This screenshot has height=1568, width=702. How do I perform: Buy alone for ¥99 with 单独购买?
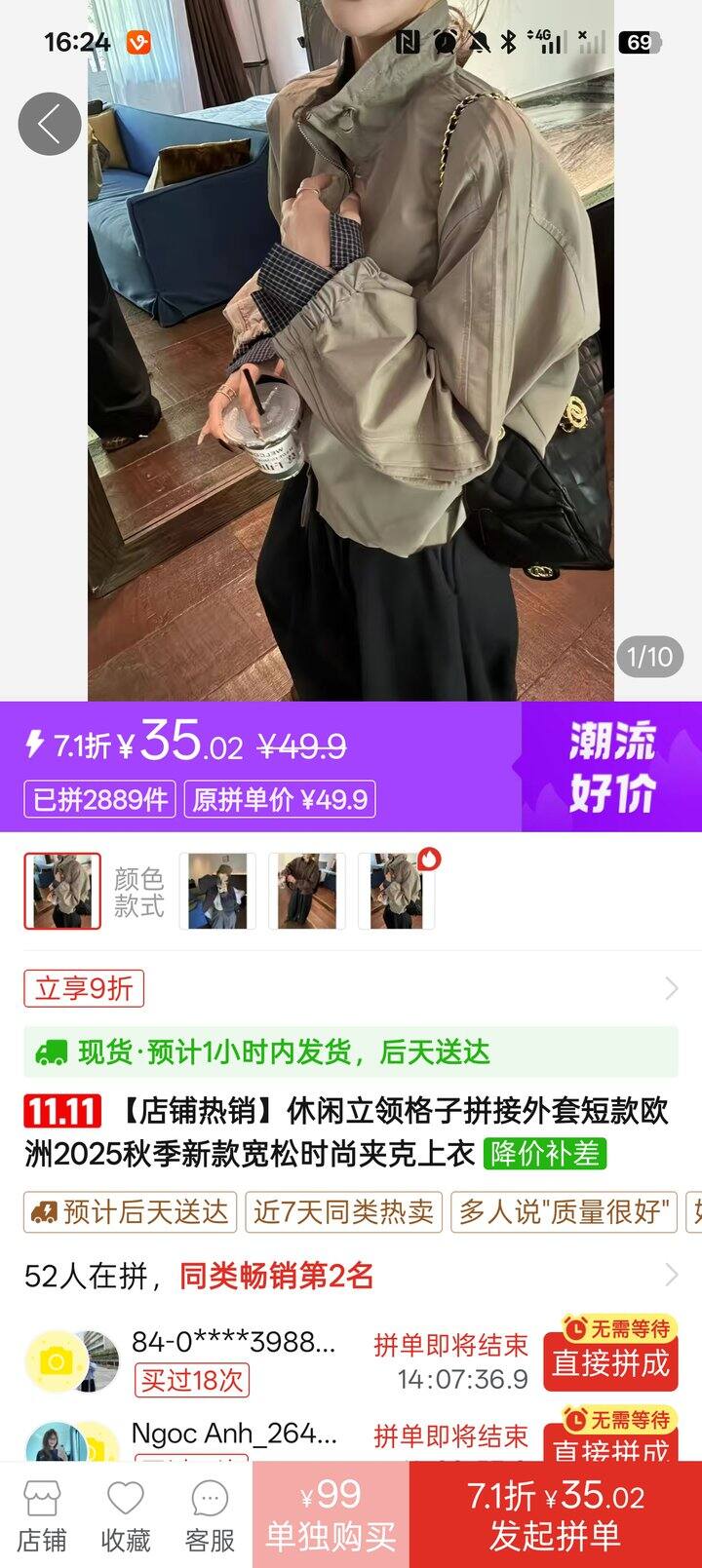(x=331, y=1516)
